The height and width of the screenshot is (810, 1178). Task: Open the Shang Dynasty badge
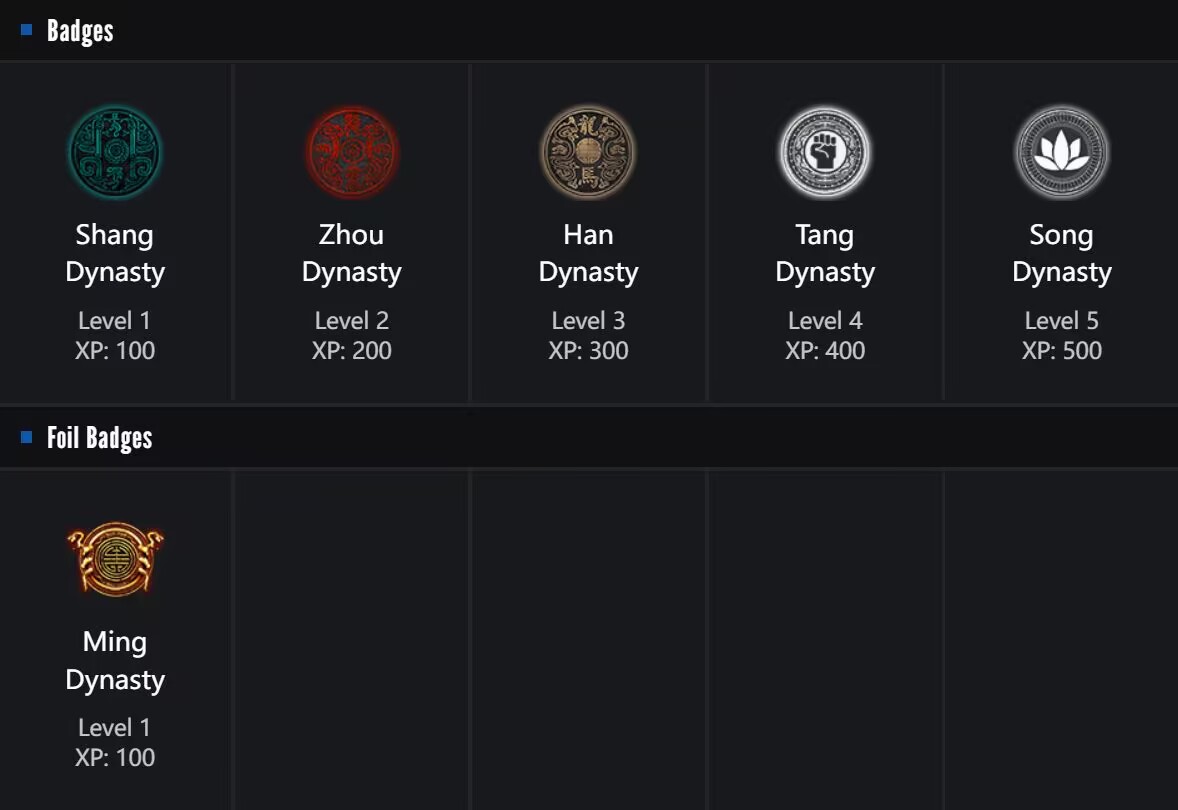point(115,153)
